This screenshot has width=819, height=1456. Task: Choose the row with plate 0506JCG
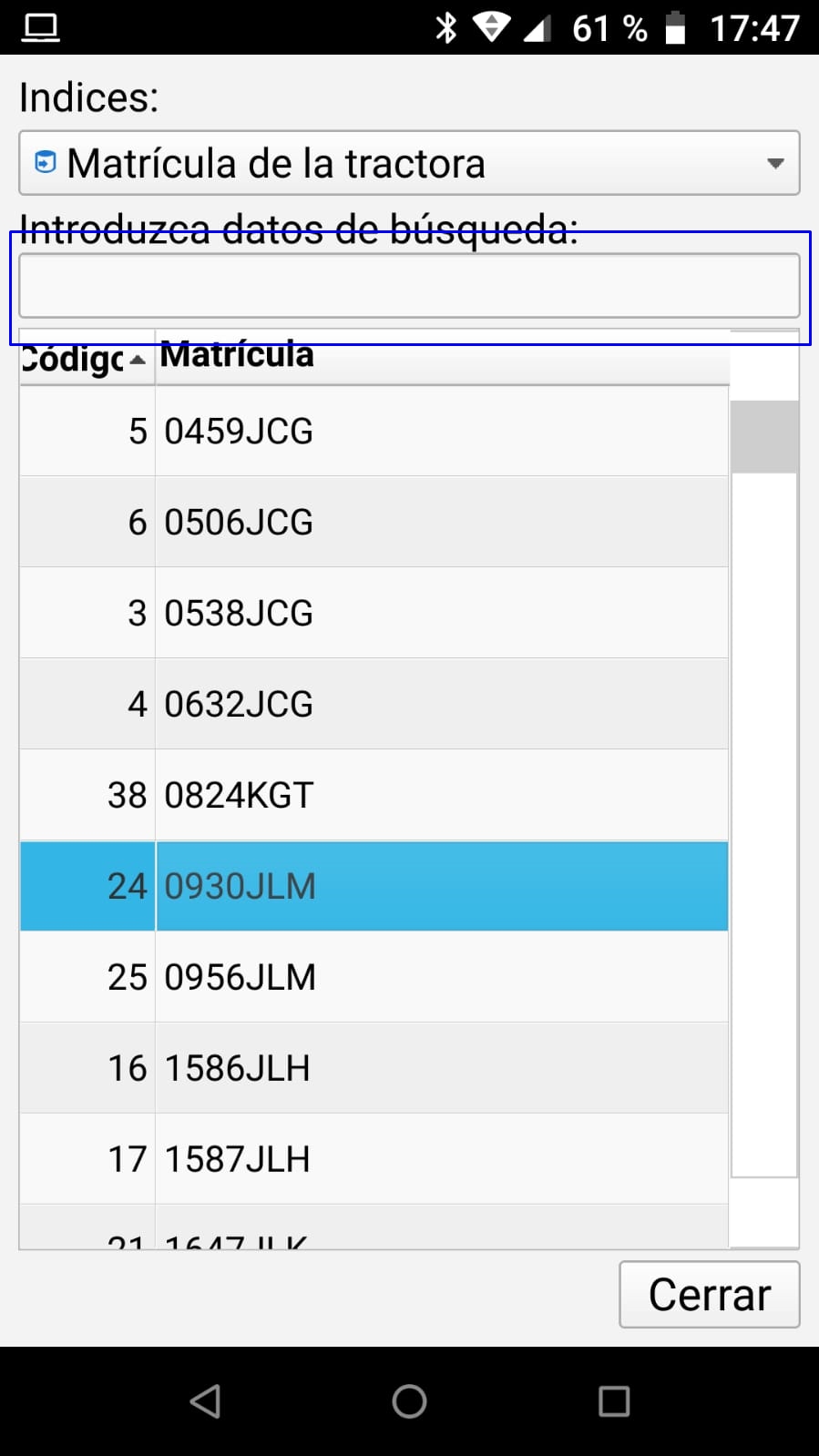click(374, 522)
